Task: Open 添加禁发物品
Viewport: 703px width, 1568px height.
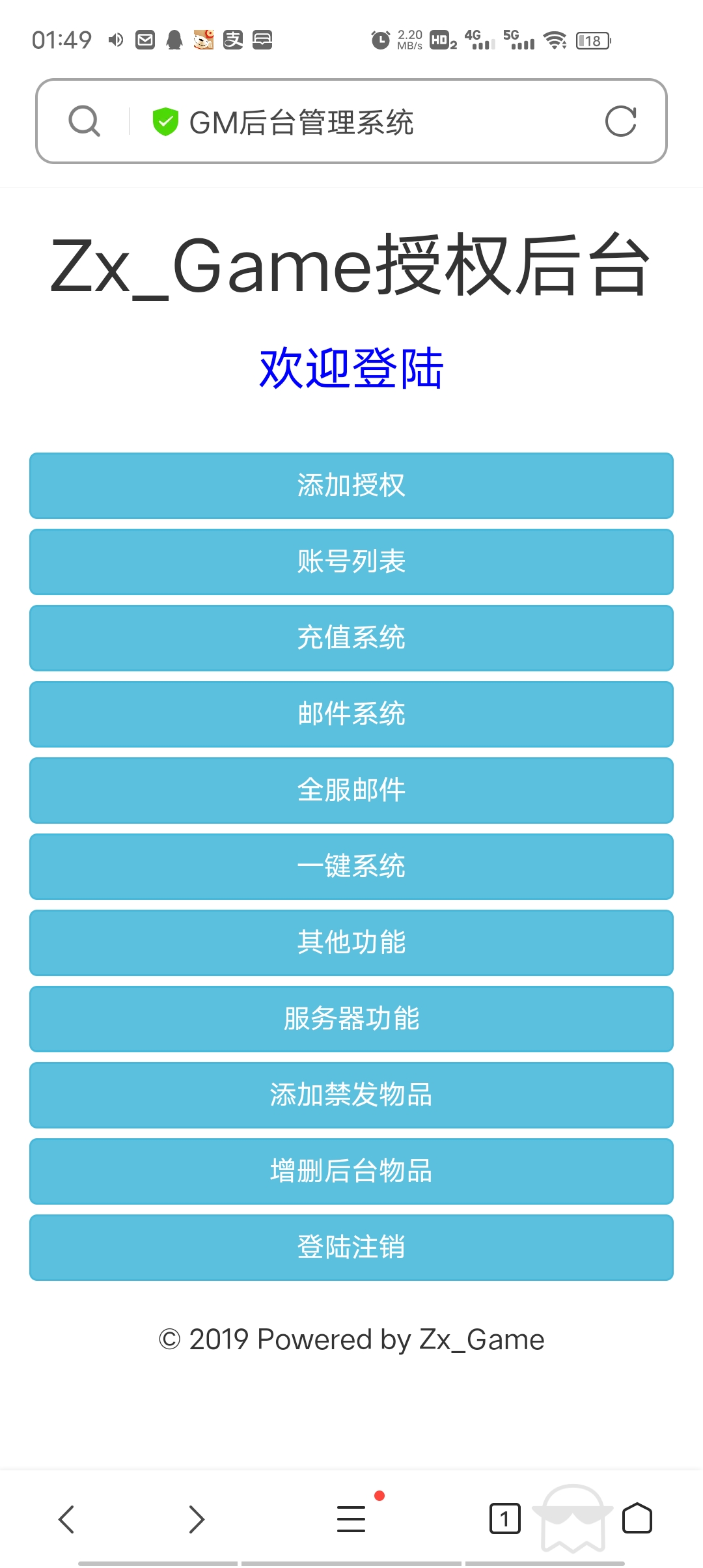Action: click(x=351, y=1095)
